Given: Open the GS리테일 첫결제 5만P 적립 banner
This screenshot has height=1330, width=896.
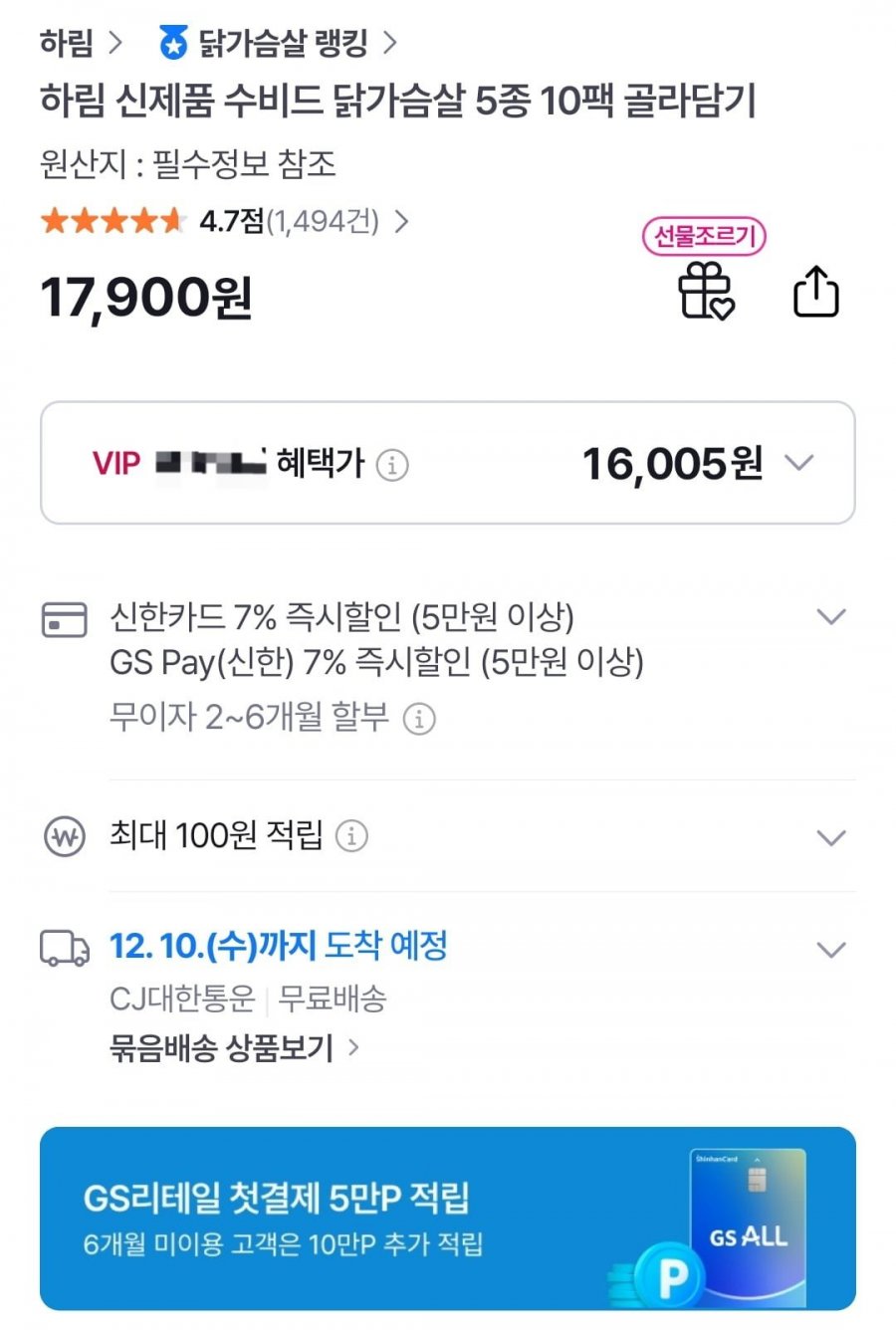Looking at the screenshot, I should (x=447, y=1218).
